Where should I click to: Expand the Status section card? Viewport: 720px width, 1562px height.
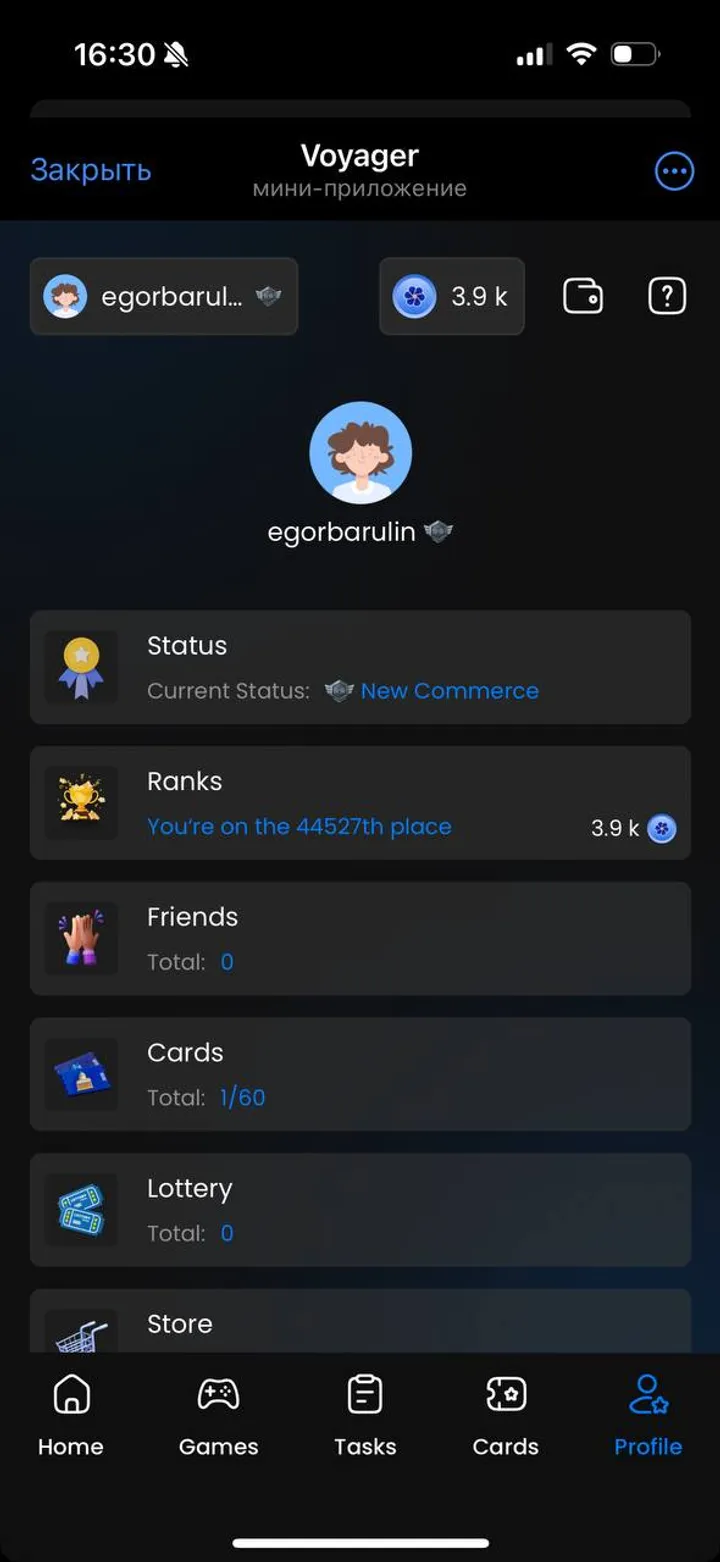360,667
